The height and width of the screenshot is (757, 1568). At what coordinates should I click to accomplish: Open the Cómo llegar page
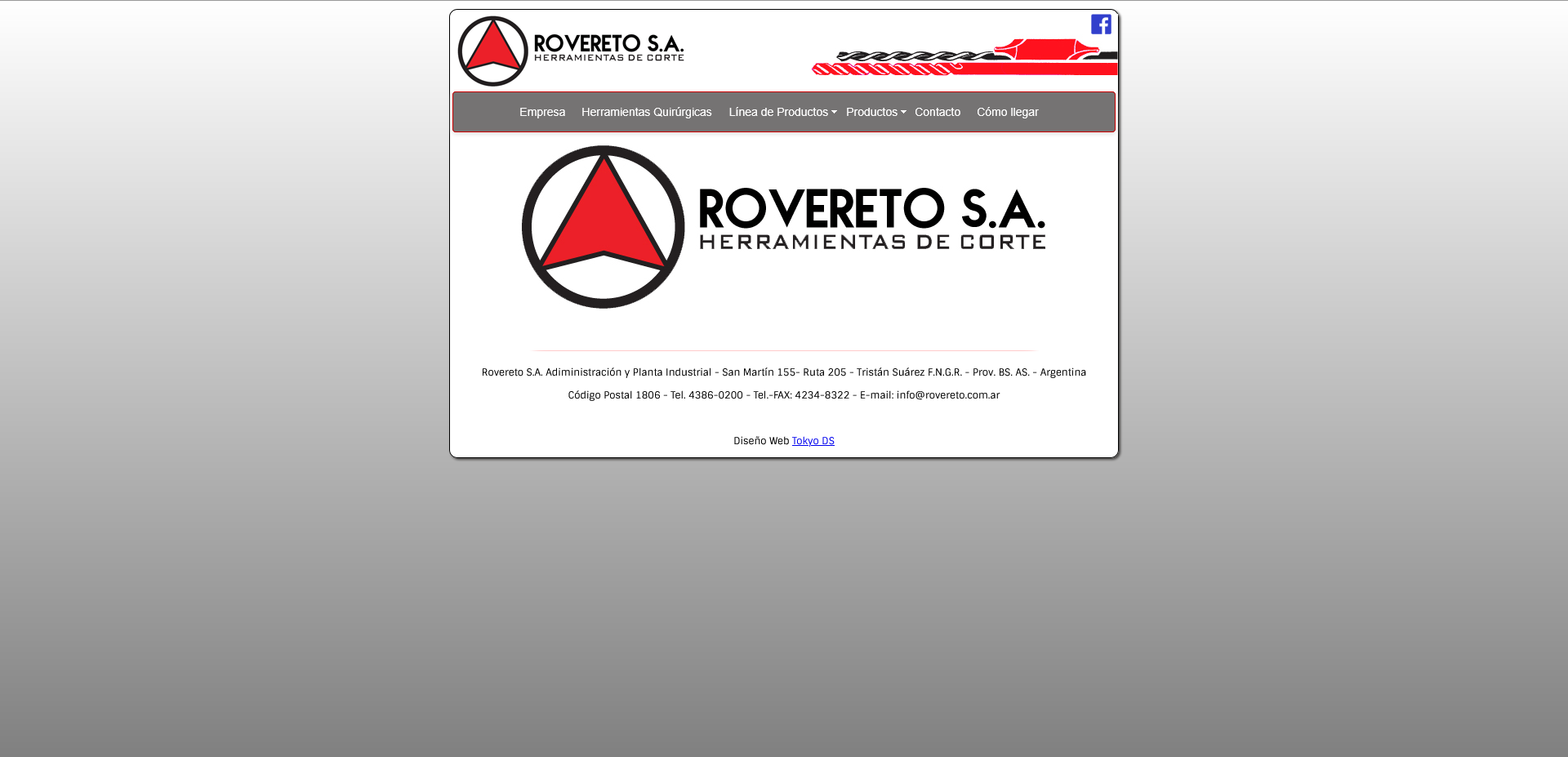(1007, 112)
